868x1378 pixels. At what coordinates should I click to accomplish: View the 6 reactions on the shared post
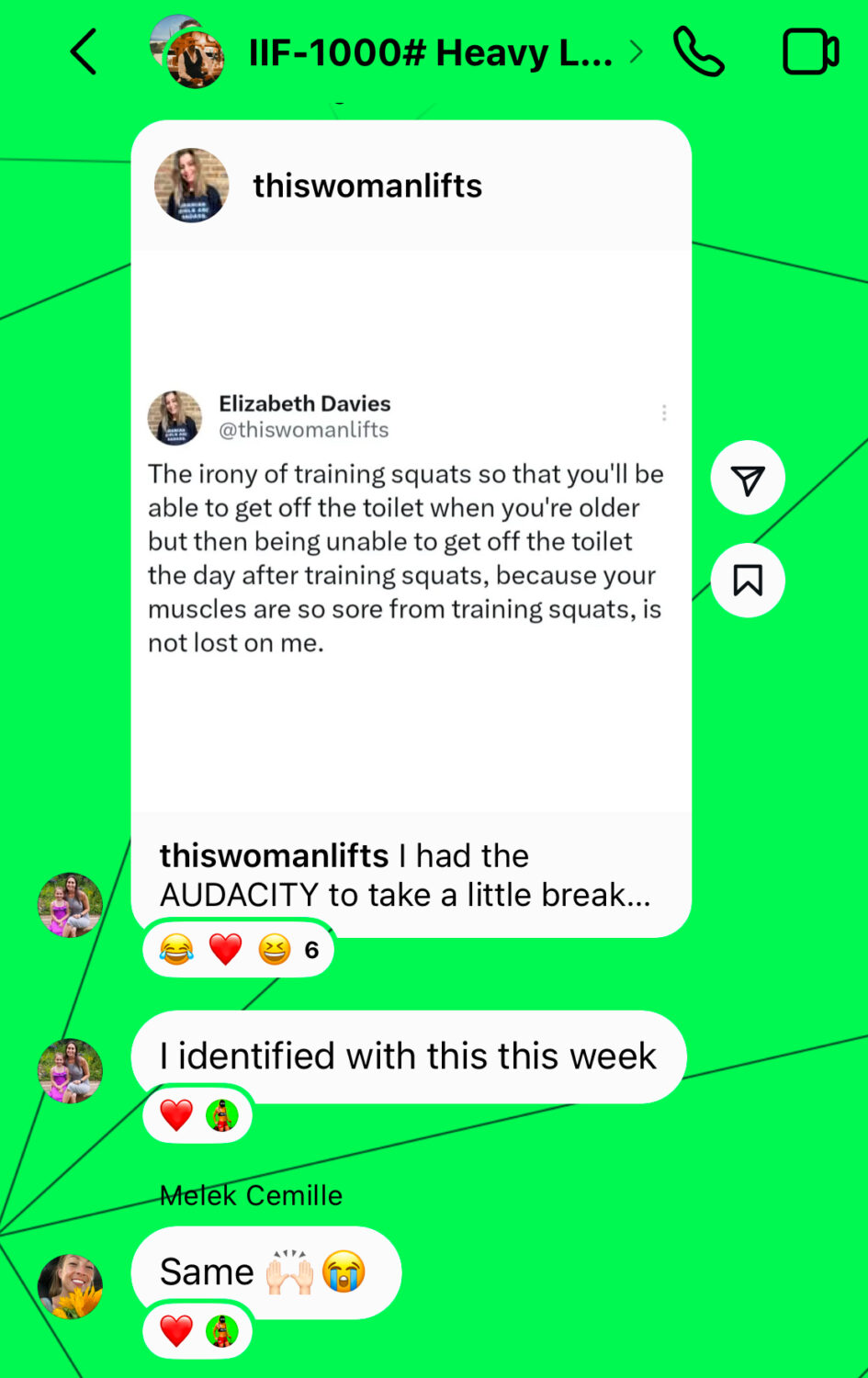click(x=239, y=949)
